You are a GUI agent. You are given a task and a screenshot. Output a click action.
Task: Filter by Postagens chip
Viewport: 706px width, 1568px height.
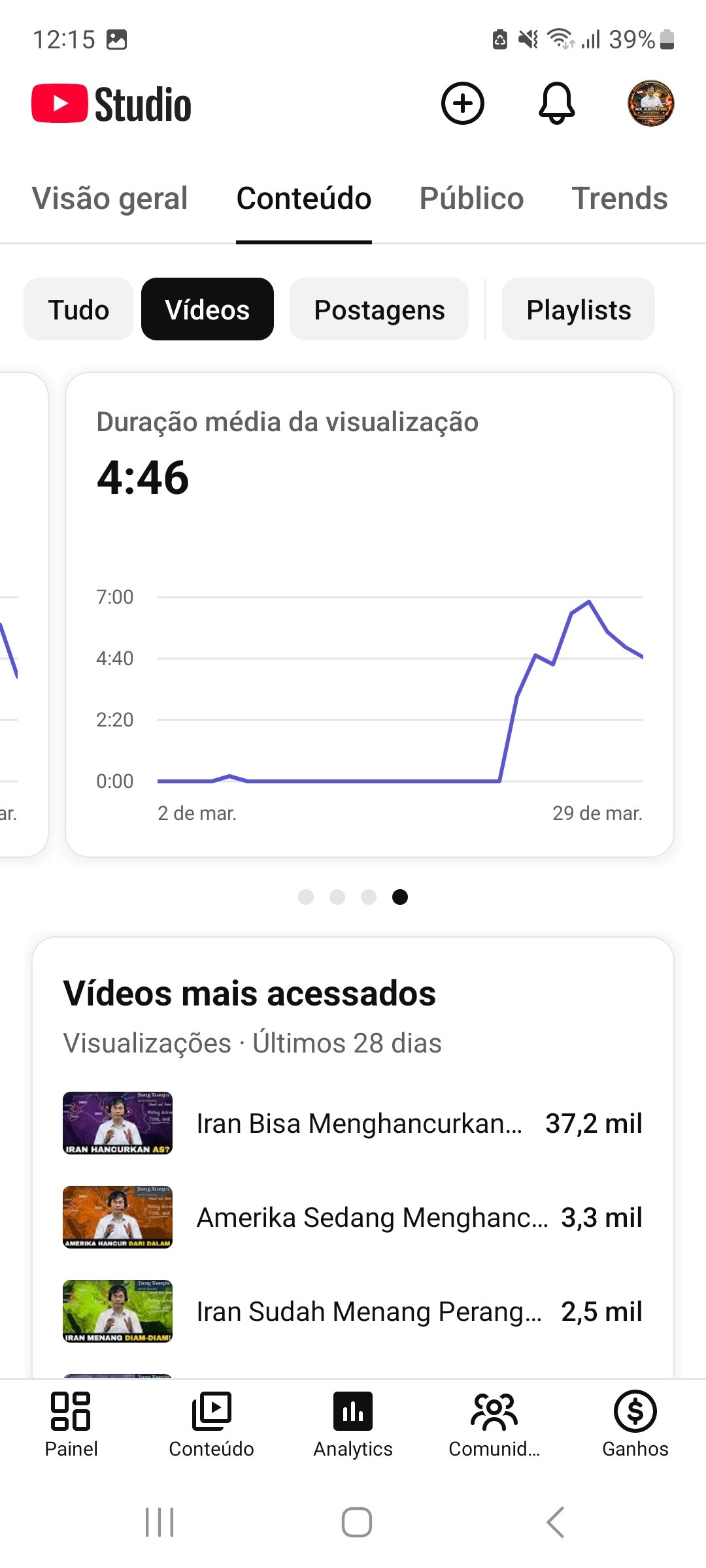(x=379, y=310)
